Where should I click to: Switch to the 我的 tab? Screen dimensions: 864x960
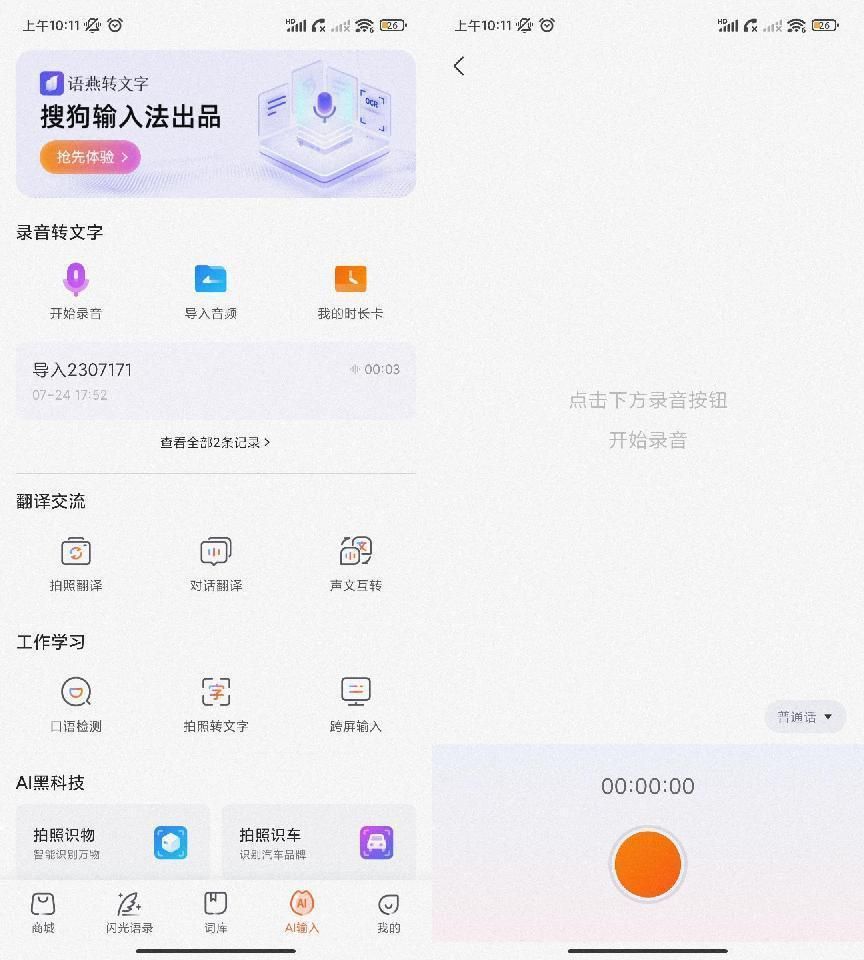click(389, 912)
